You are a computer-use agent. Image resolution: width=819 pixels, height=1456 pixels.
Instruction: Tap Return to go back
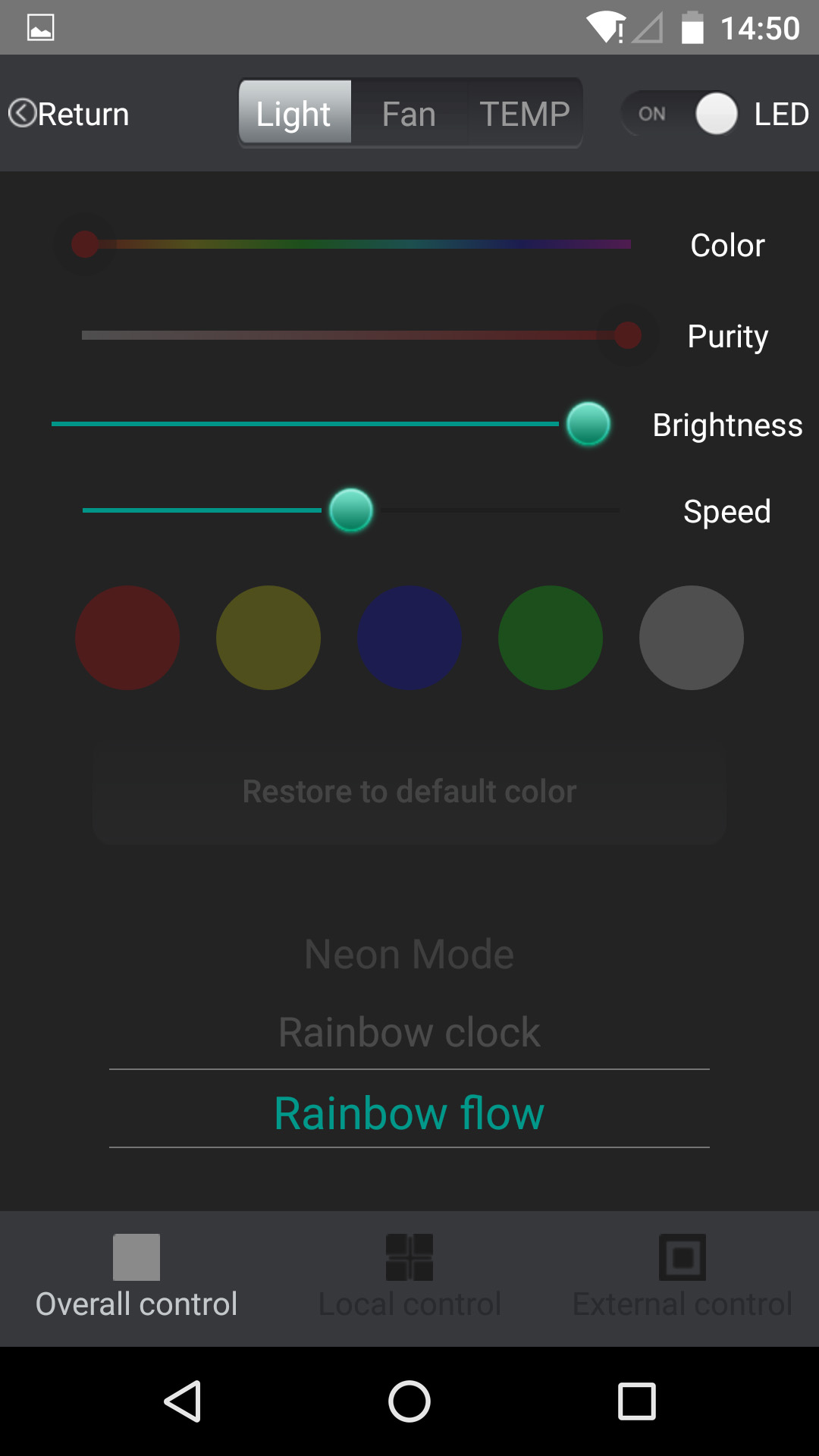pos(70,114)
